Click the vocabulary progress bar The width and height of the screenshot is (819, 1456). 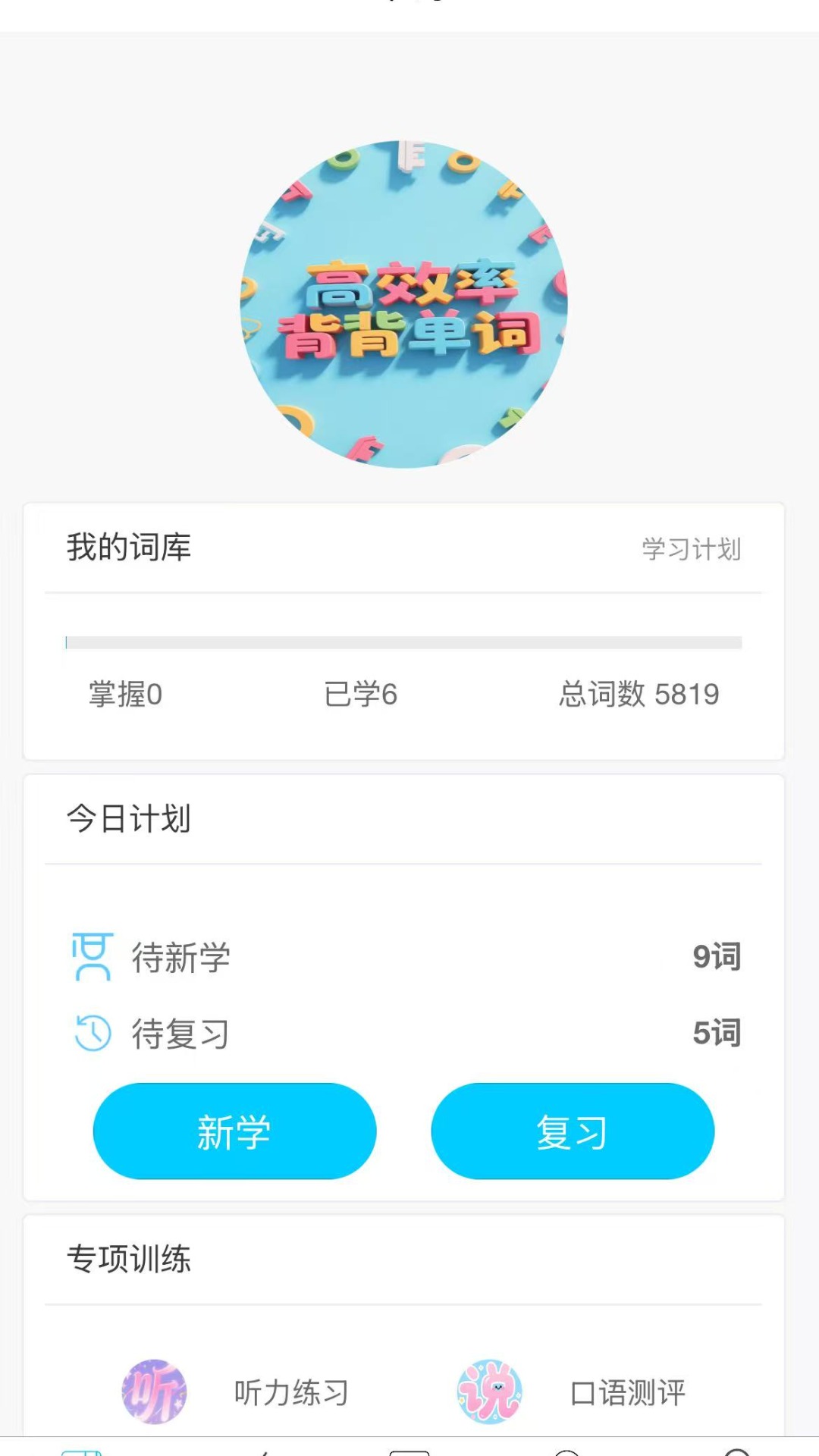403,642
